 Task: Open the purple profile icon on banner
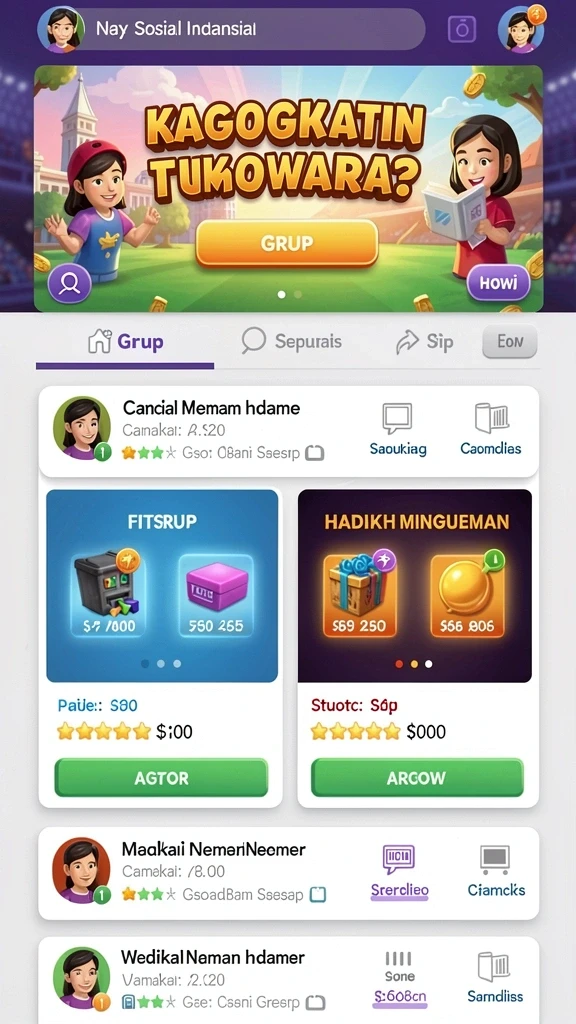[x=69, y=283]
